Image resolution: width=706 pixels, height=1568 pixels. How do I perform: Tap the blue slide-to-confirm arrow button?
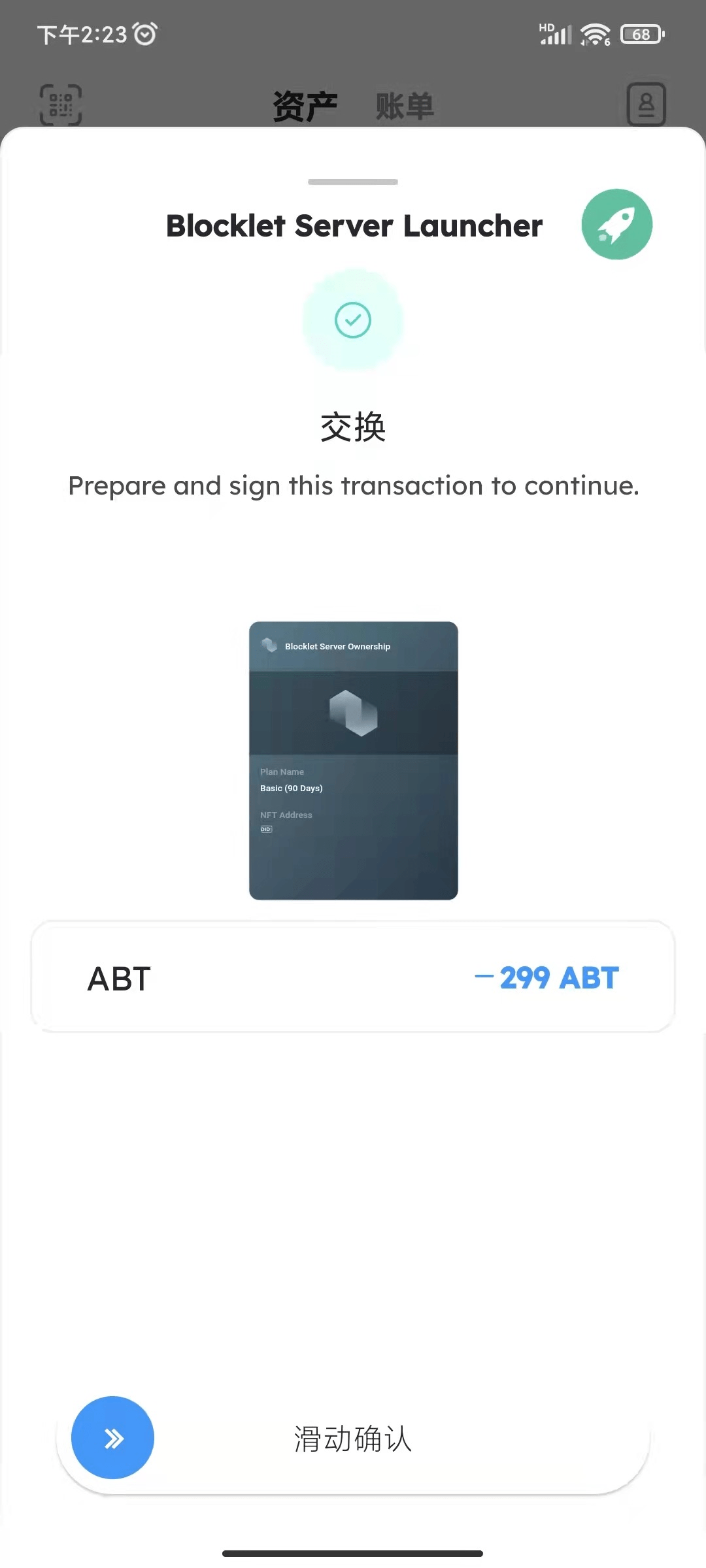tap(112, 1437)
